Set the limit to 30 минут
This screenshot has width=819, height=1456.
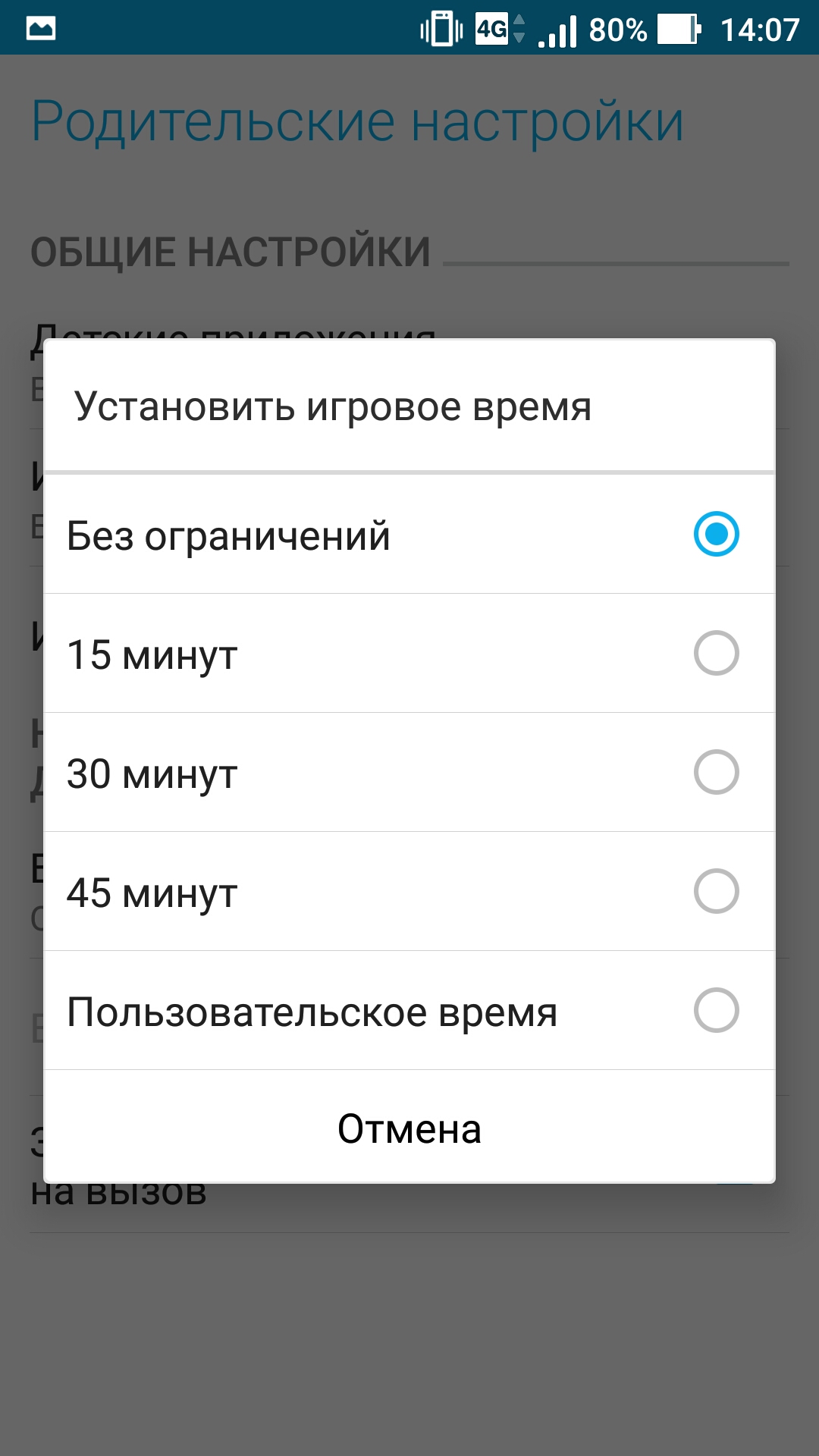point(409,773)
